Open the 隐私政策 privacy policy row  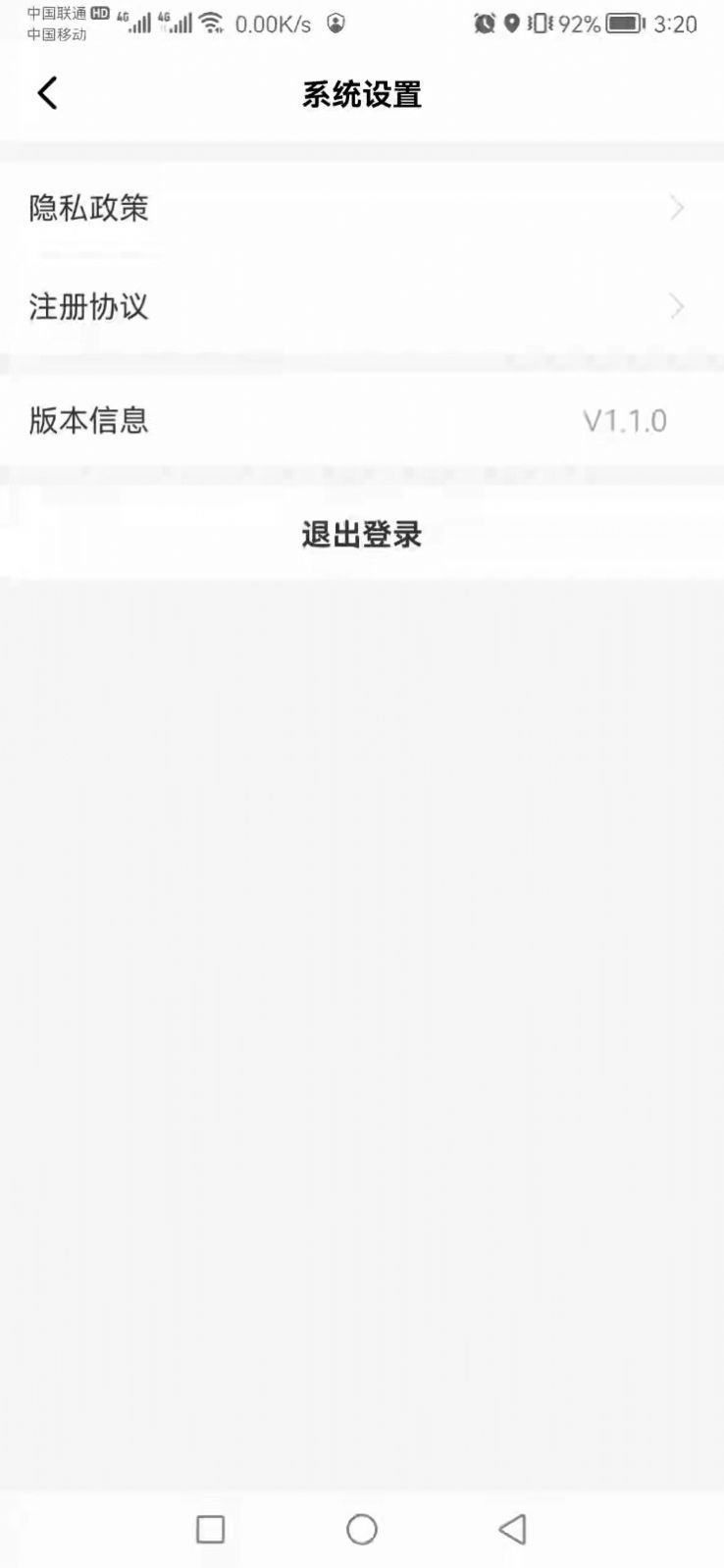click(362, 208)
